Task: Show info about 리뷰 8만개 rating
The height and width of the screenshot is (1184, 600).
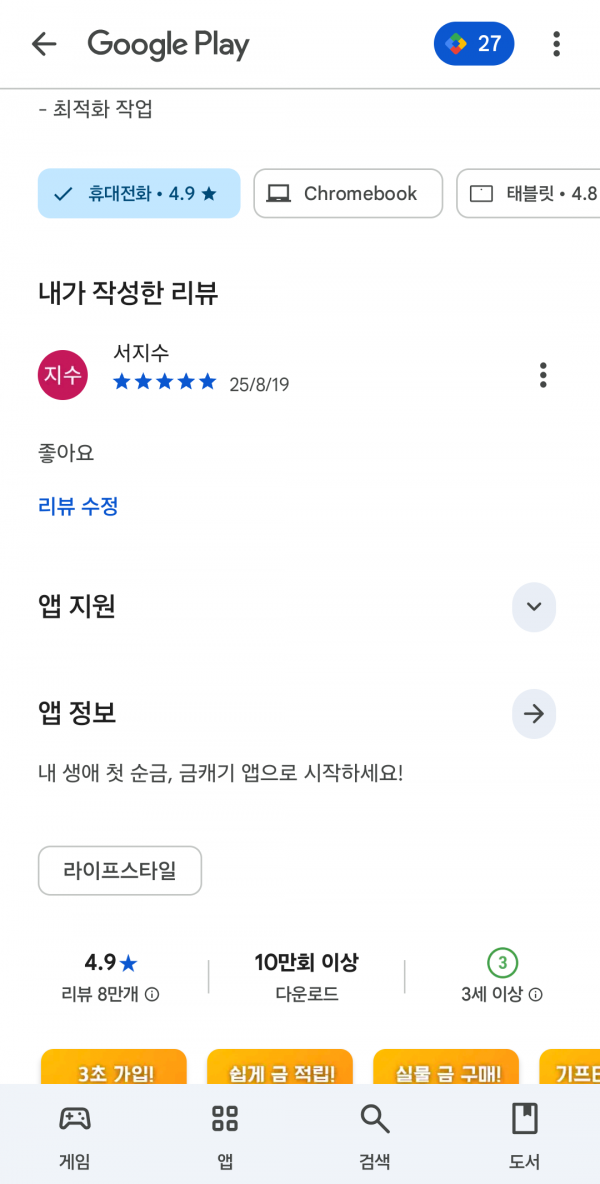Action: pos(152,994)
